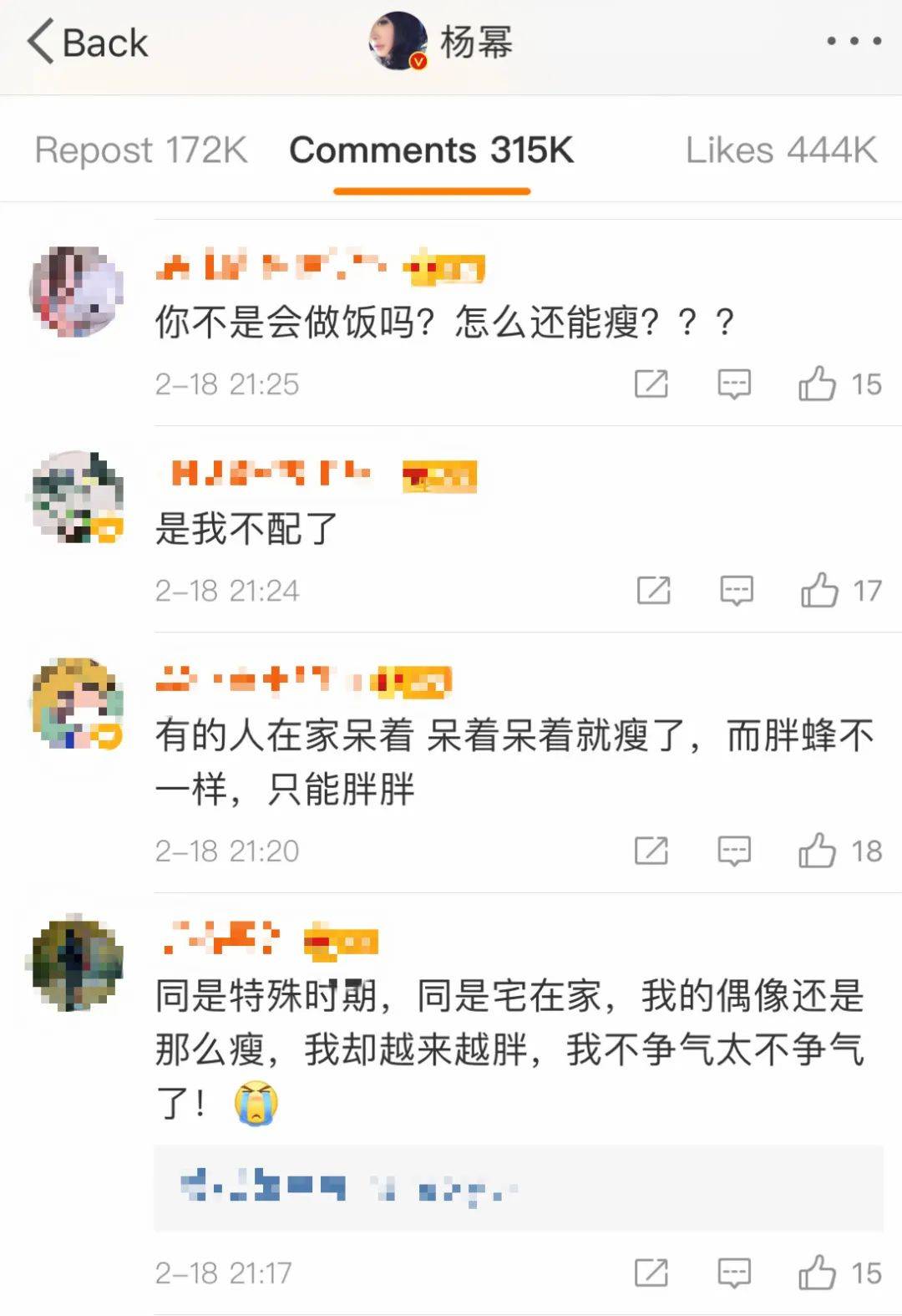Reply to the comment 你不是会做饭吗
This screenshot has width=902, height=1316.
click(x=734, y=384)
